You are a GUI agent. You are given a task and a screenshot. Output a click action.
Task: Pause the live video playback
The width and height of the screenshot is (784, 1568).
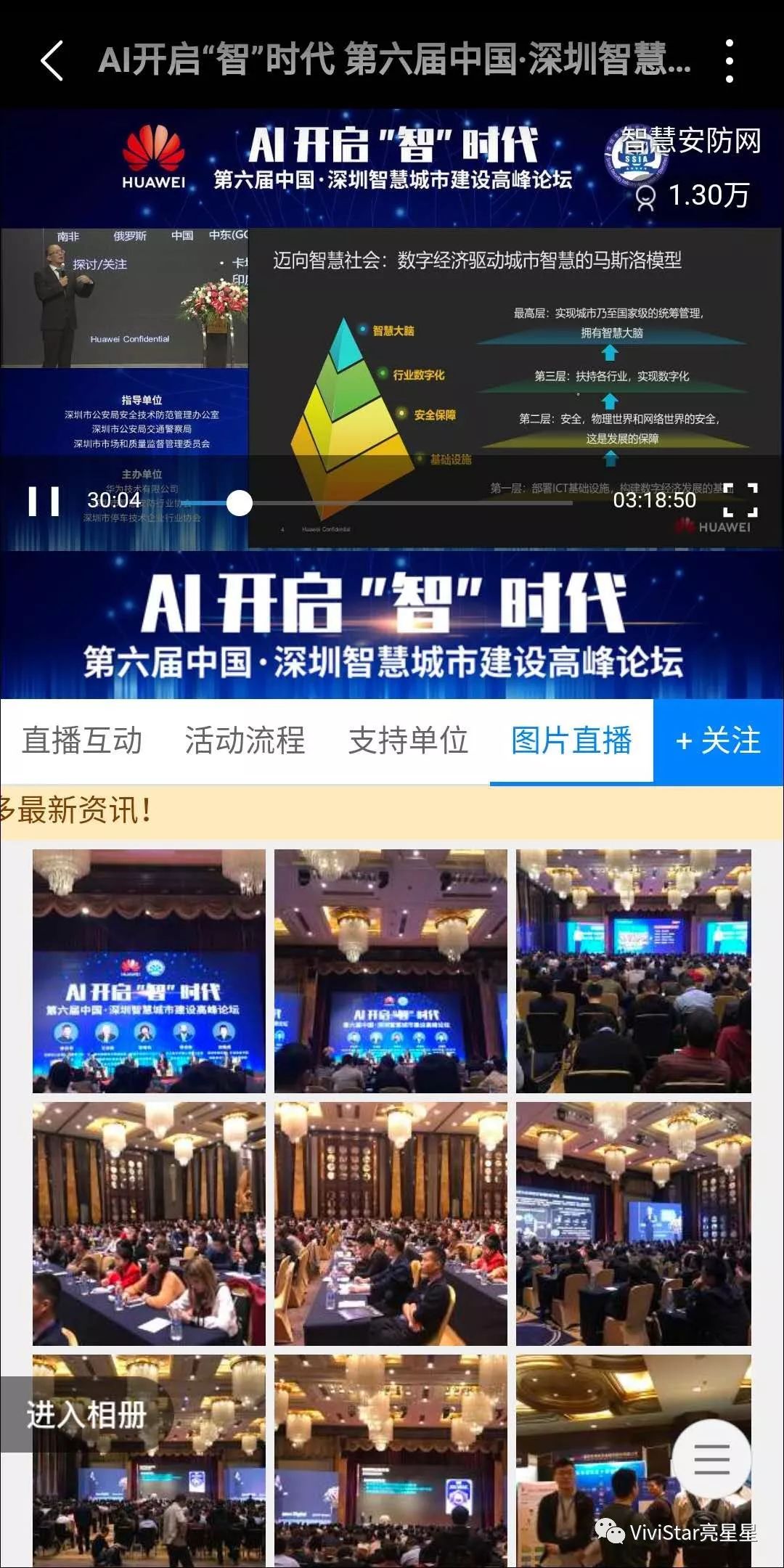44,501
